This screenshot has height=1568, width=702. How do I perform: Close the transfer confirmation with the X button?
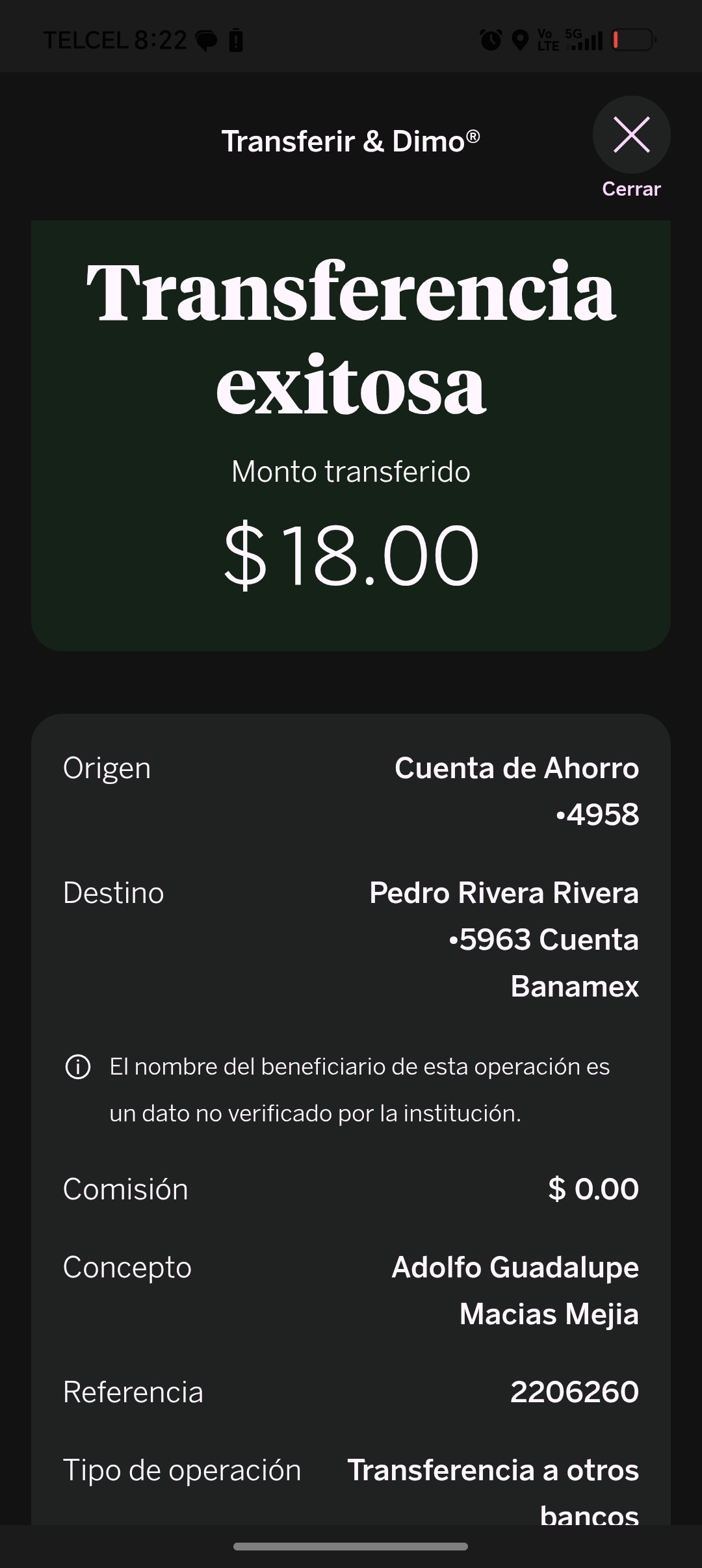point(631,135)
